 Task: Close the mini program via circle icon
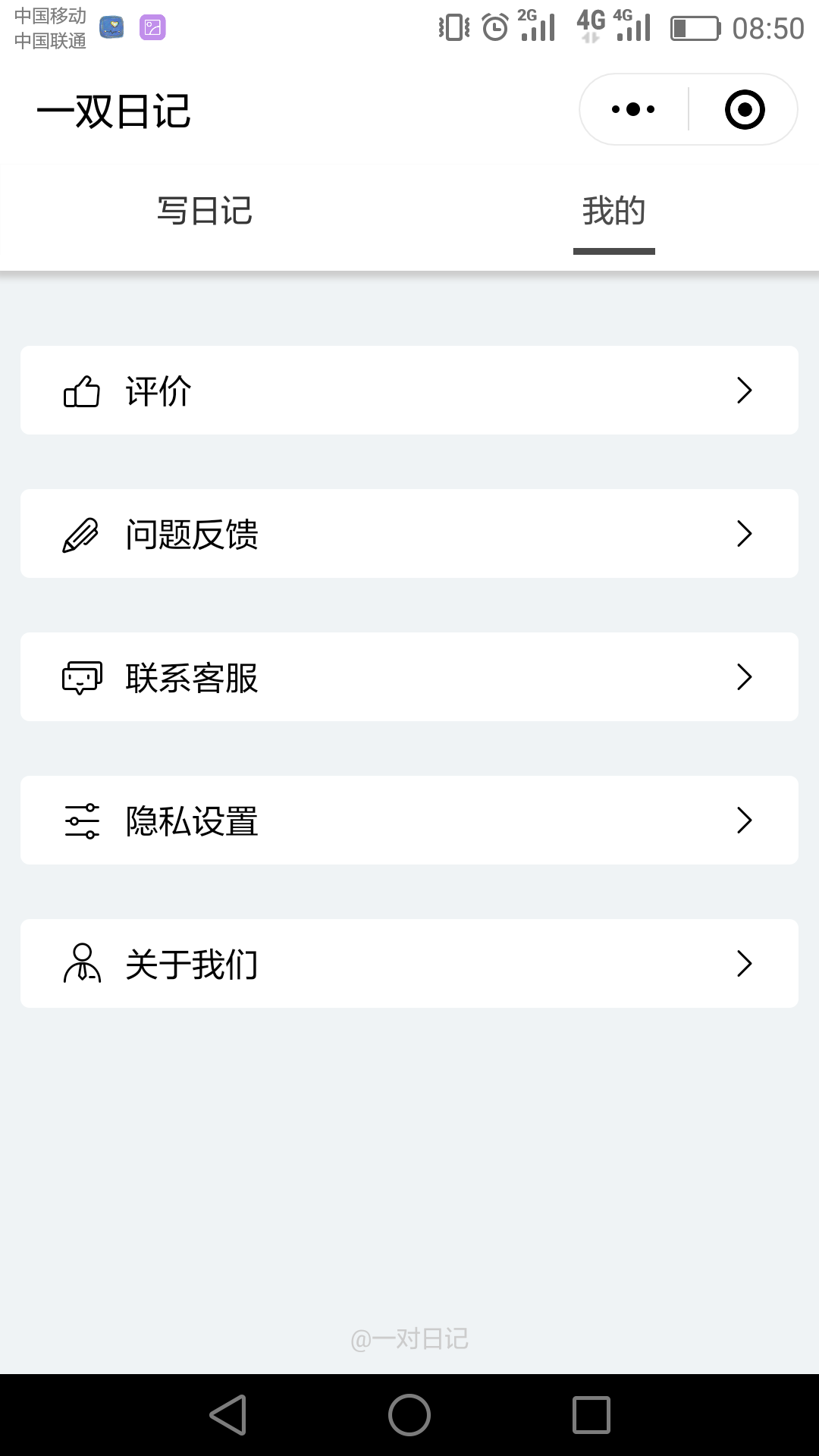click(745, 109)
